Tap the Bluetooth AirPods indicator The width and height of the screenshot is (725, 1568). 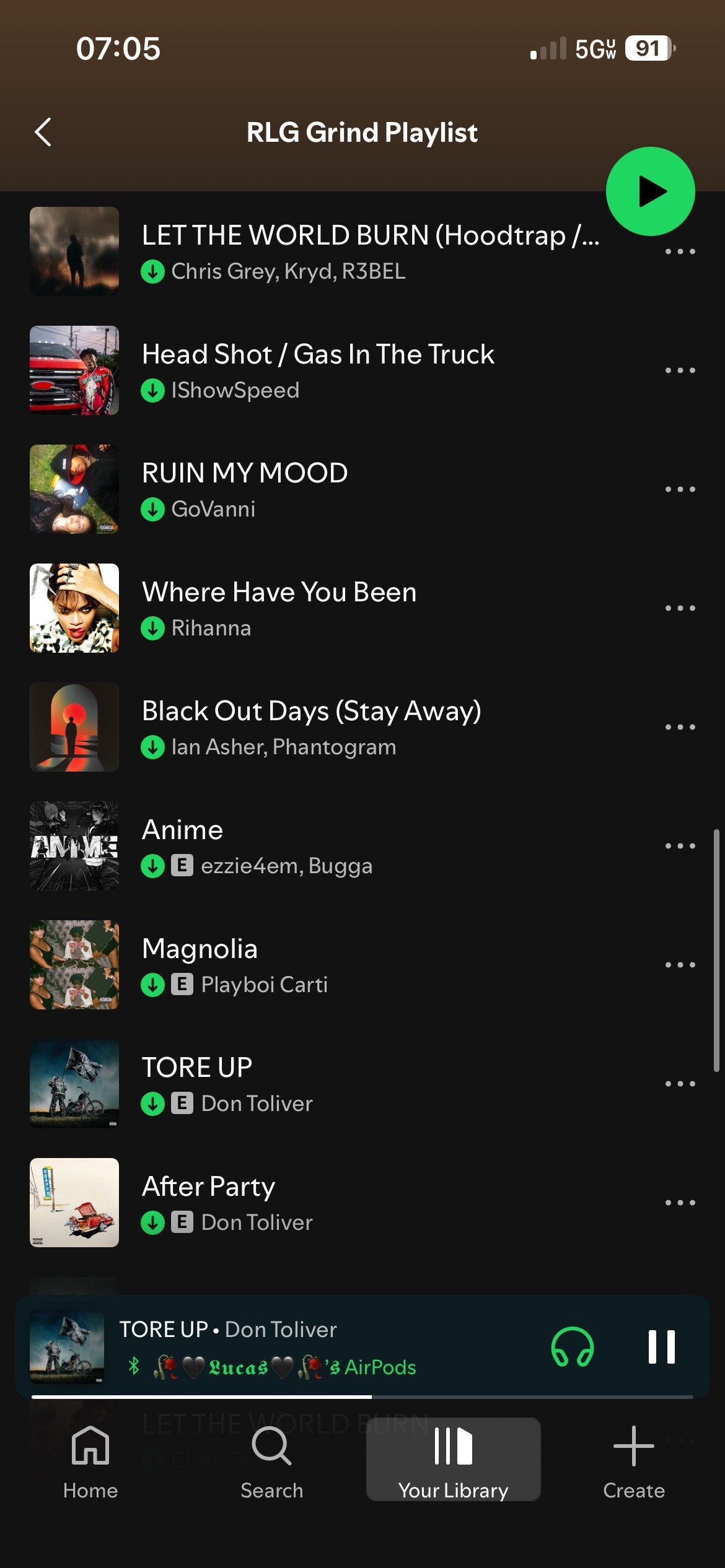coord(132,1367)
